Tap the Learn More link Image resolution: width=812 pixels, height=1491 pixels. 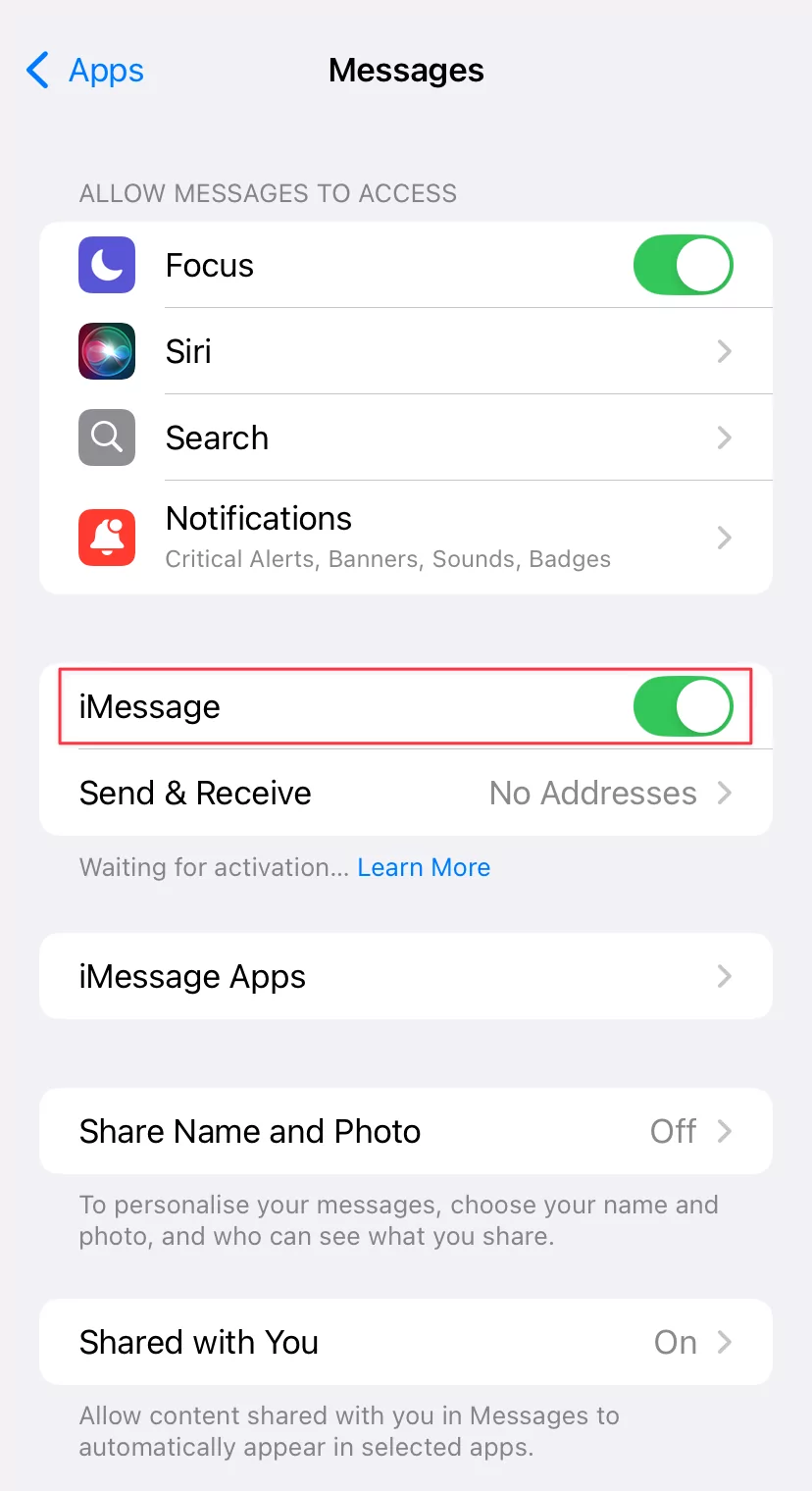[424, 867]
